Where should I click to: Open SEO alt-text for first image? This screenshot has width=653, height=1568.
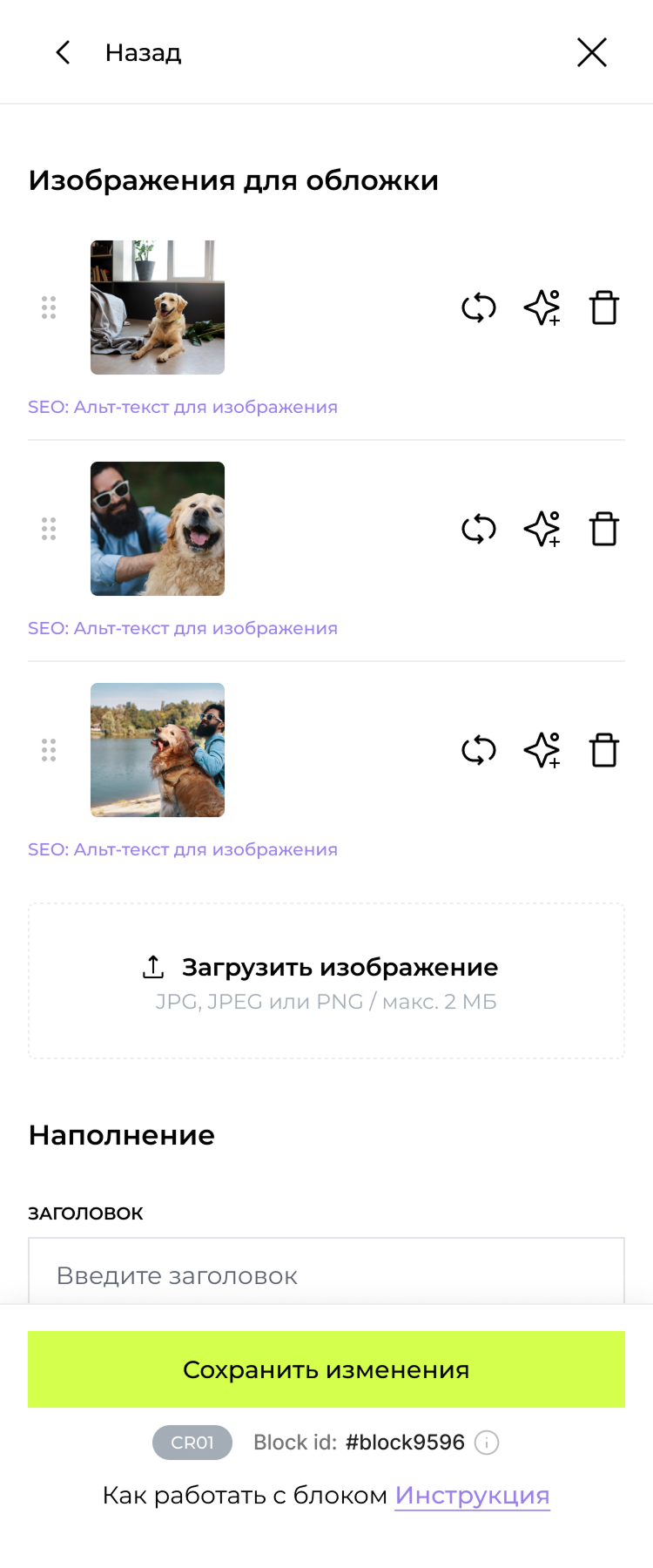pyautogui.click(x=183, y=407)
